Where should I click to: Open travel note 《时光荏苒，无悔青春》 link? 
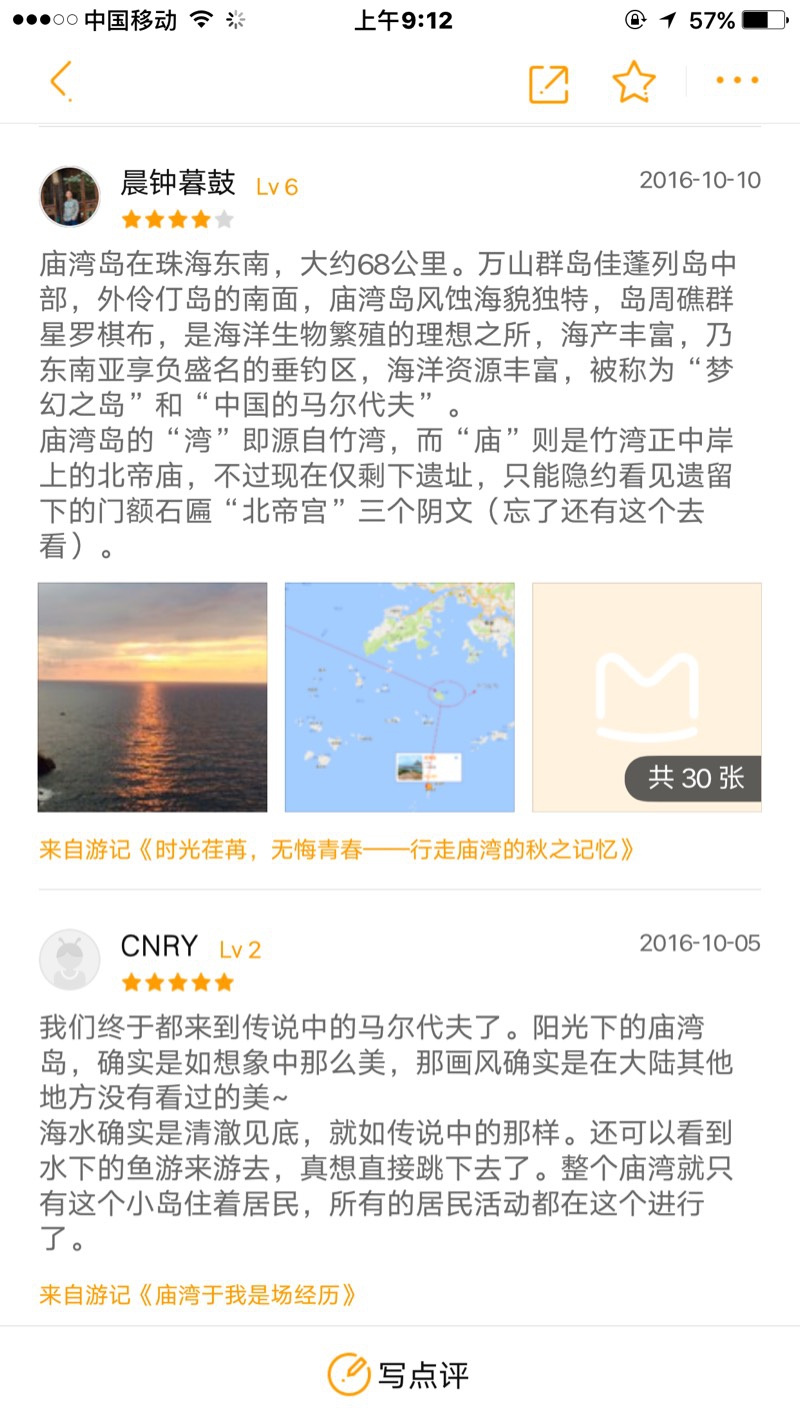pyautogui.click(x=338, y=850)
